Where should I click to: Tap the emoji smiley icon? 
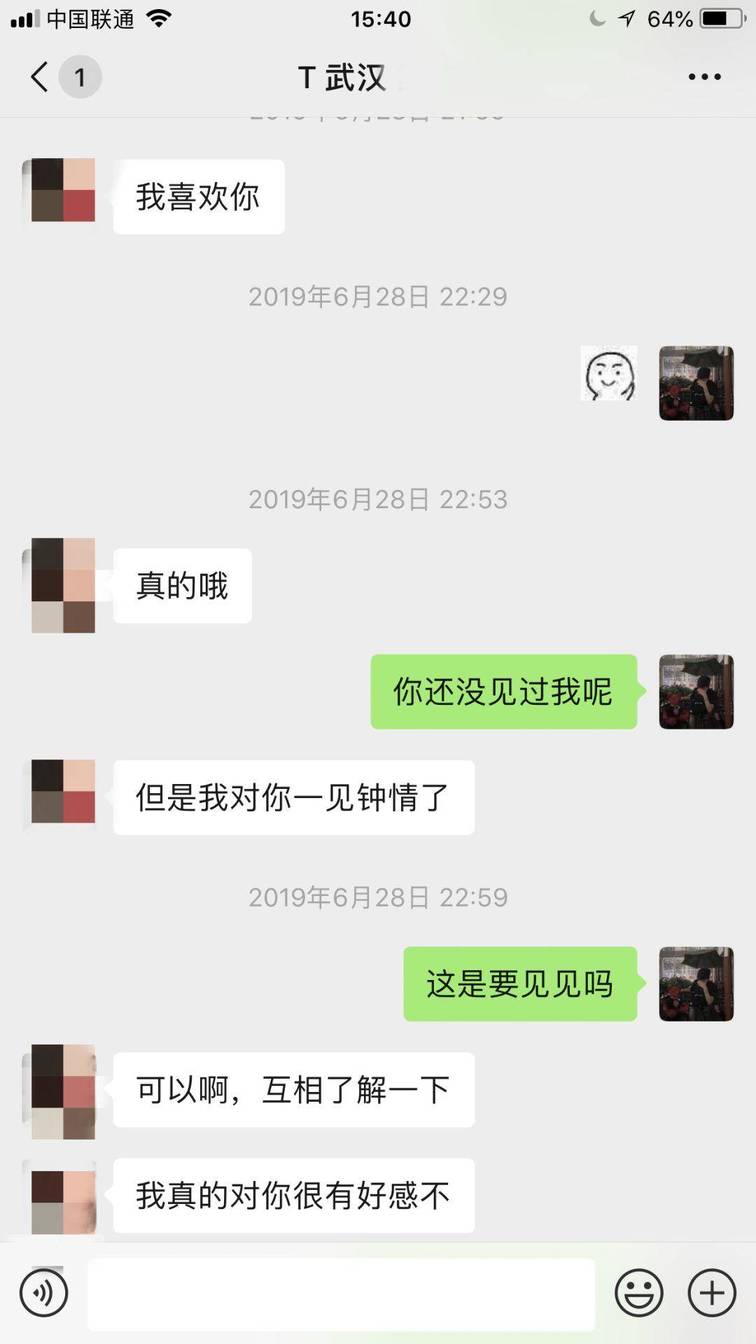(639, 1292)
